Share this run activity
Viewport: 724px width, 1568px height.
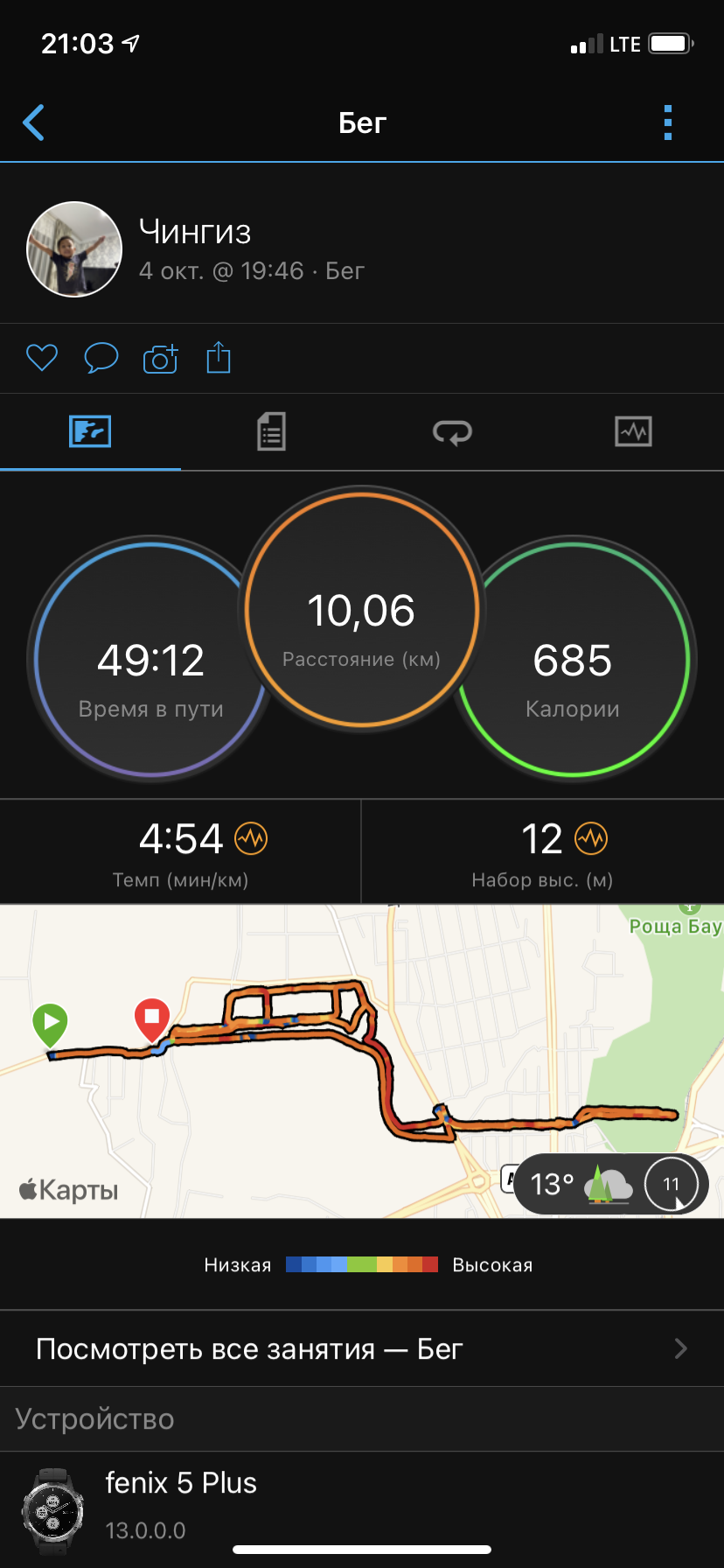[x=219, y=358]
